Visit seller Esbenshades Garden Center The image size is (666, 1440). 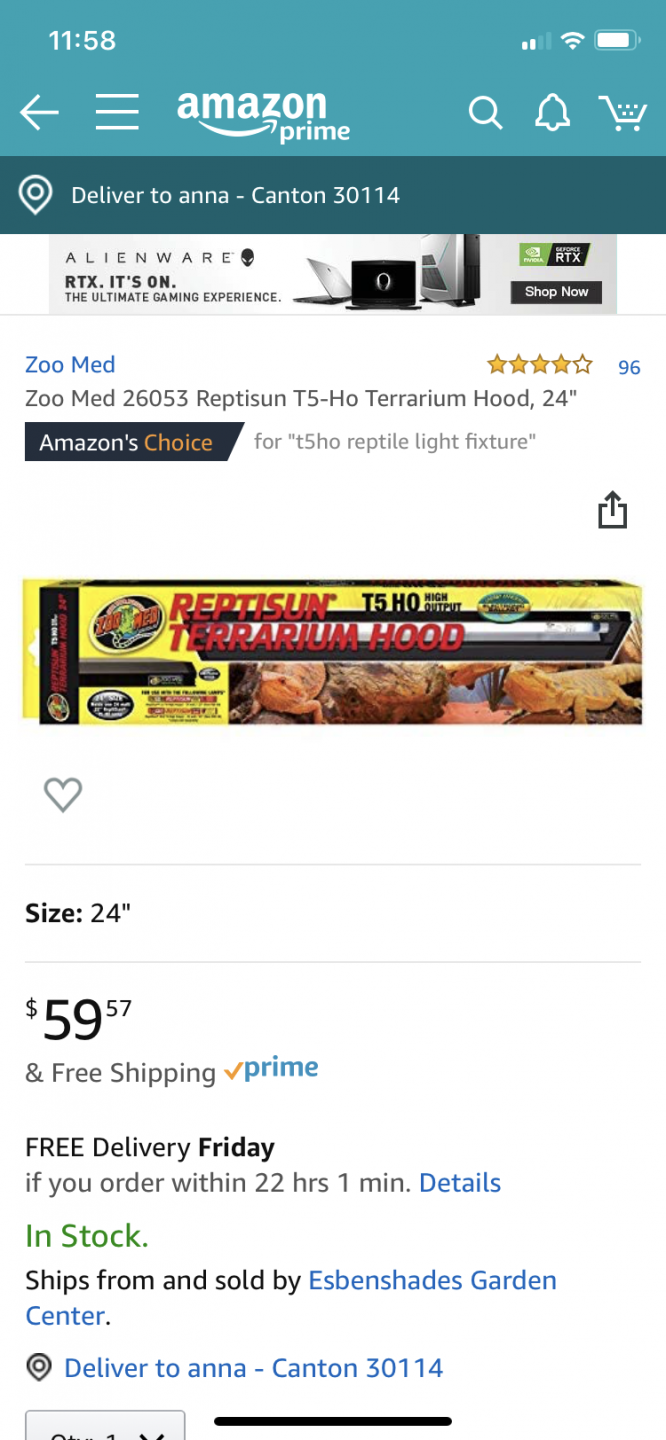coord(291,1298)
